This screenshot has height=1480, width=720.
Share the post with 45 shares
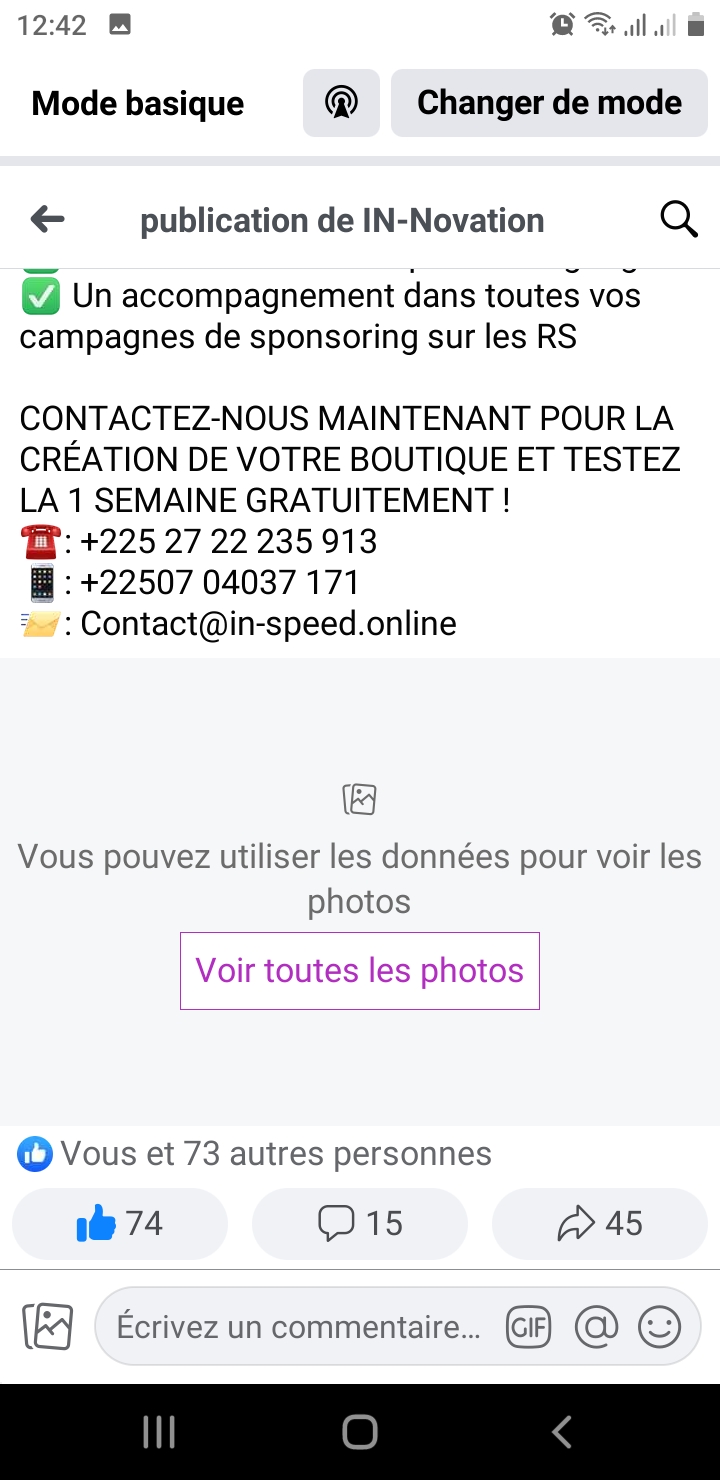(600, 1223)
